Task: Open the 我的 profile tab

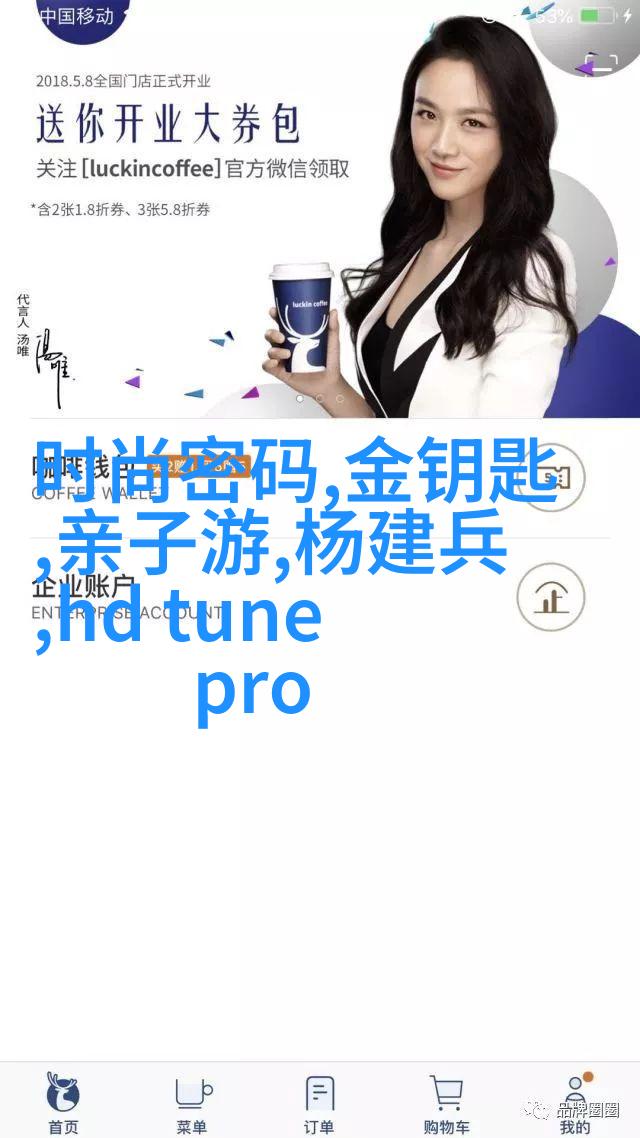Action: tap(575, 1103)
